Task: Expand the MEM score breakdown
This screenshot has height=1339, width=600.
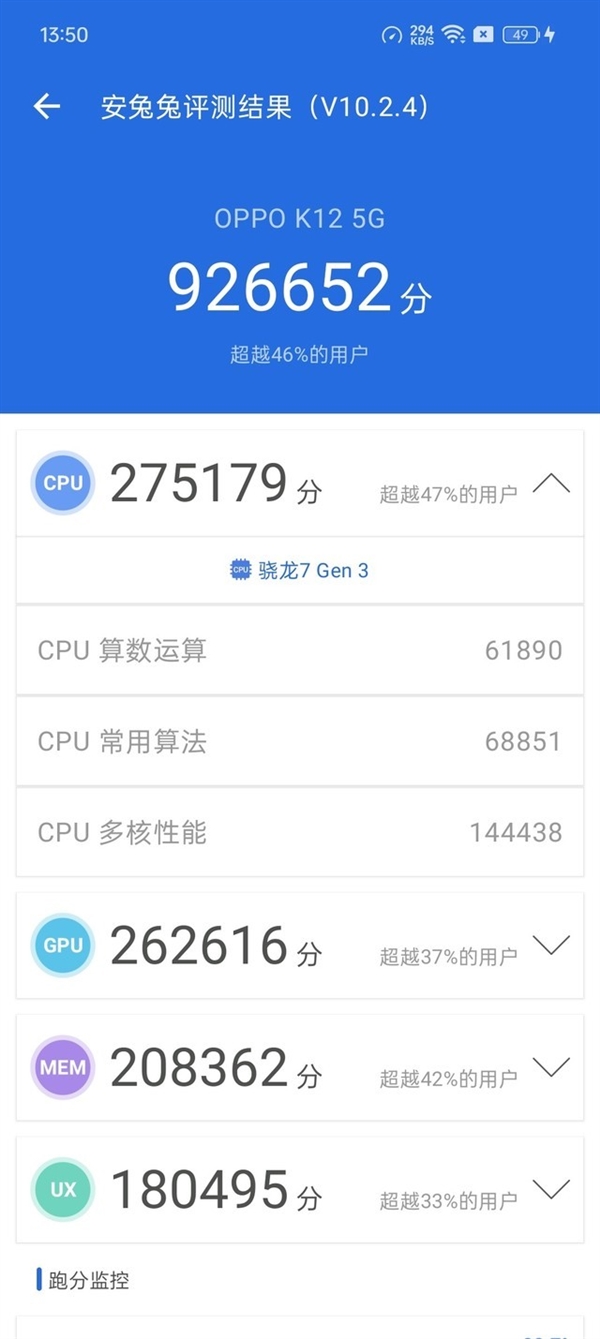Action: (x=551, y=1067)
